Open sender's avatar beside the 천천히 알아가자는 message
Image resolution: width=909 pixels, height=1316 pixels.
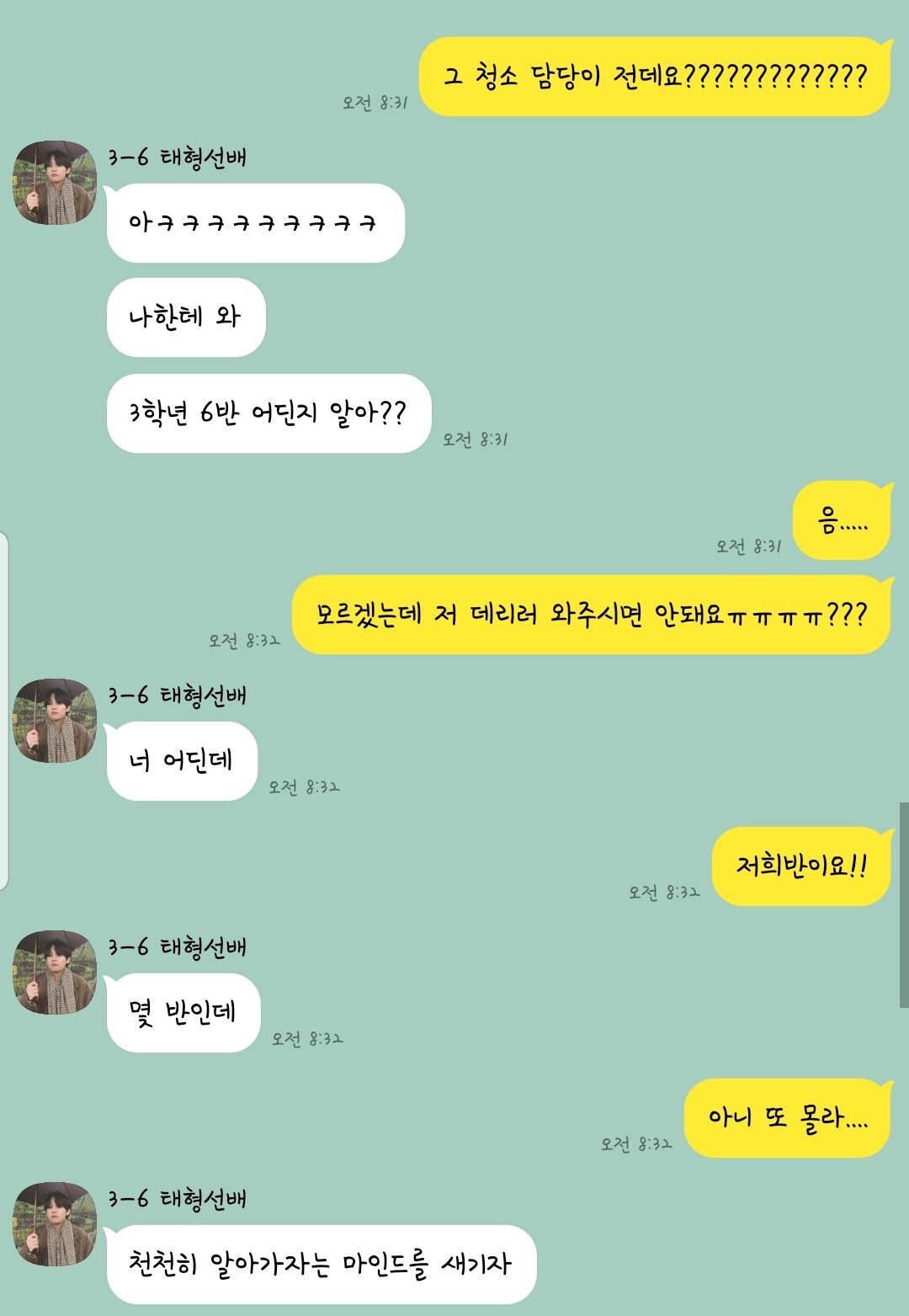click(55, 1224)
